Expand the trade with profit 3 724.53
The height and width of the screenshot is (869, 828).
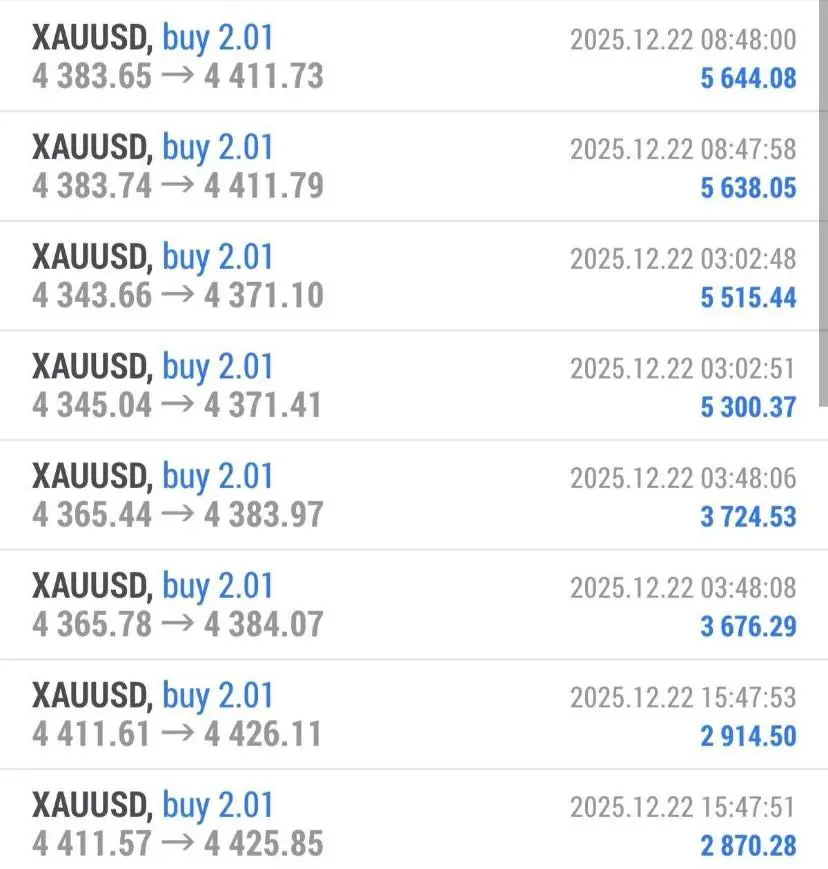(x=414, y=497)
